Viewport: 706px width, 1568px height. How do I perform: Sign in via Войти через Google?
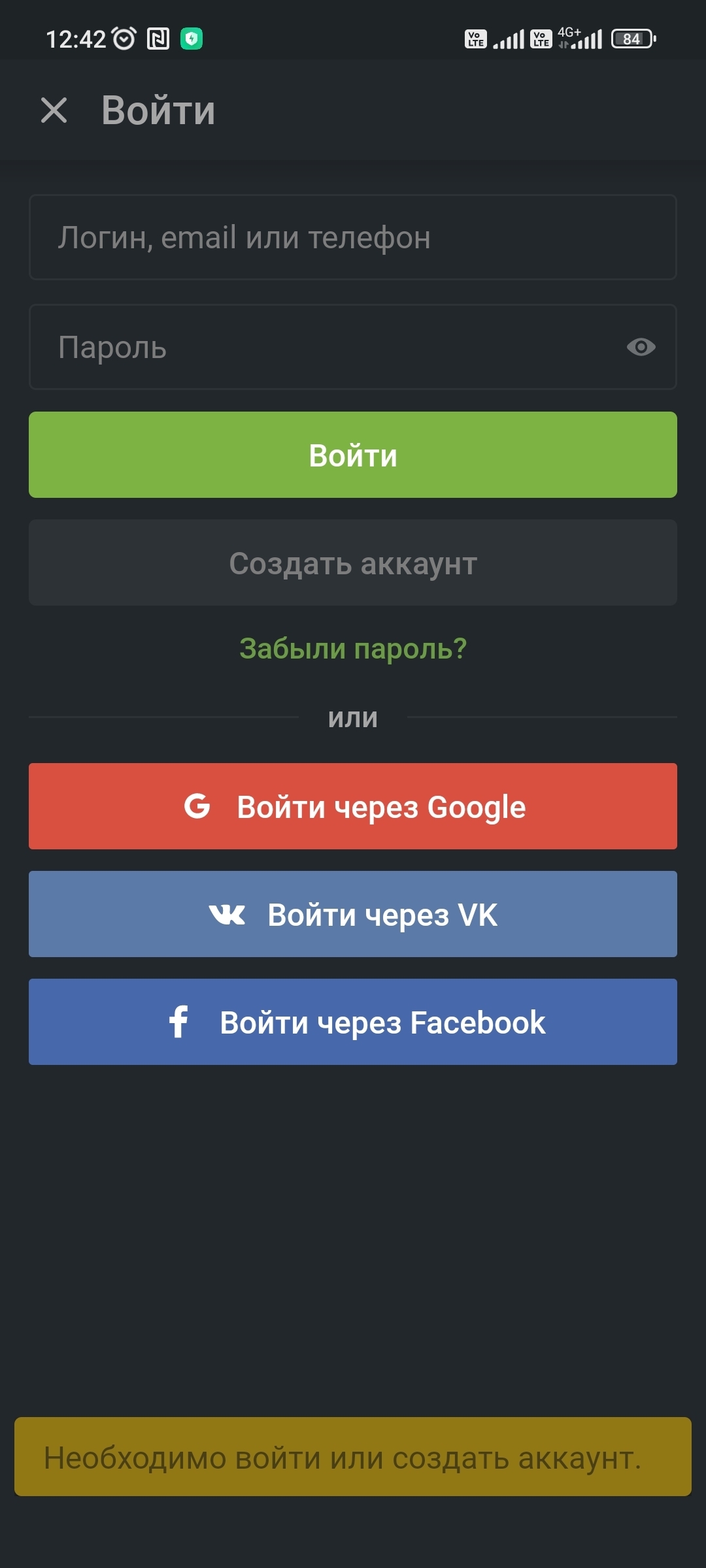point(353,806)
